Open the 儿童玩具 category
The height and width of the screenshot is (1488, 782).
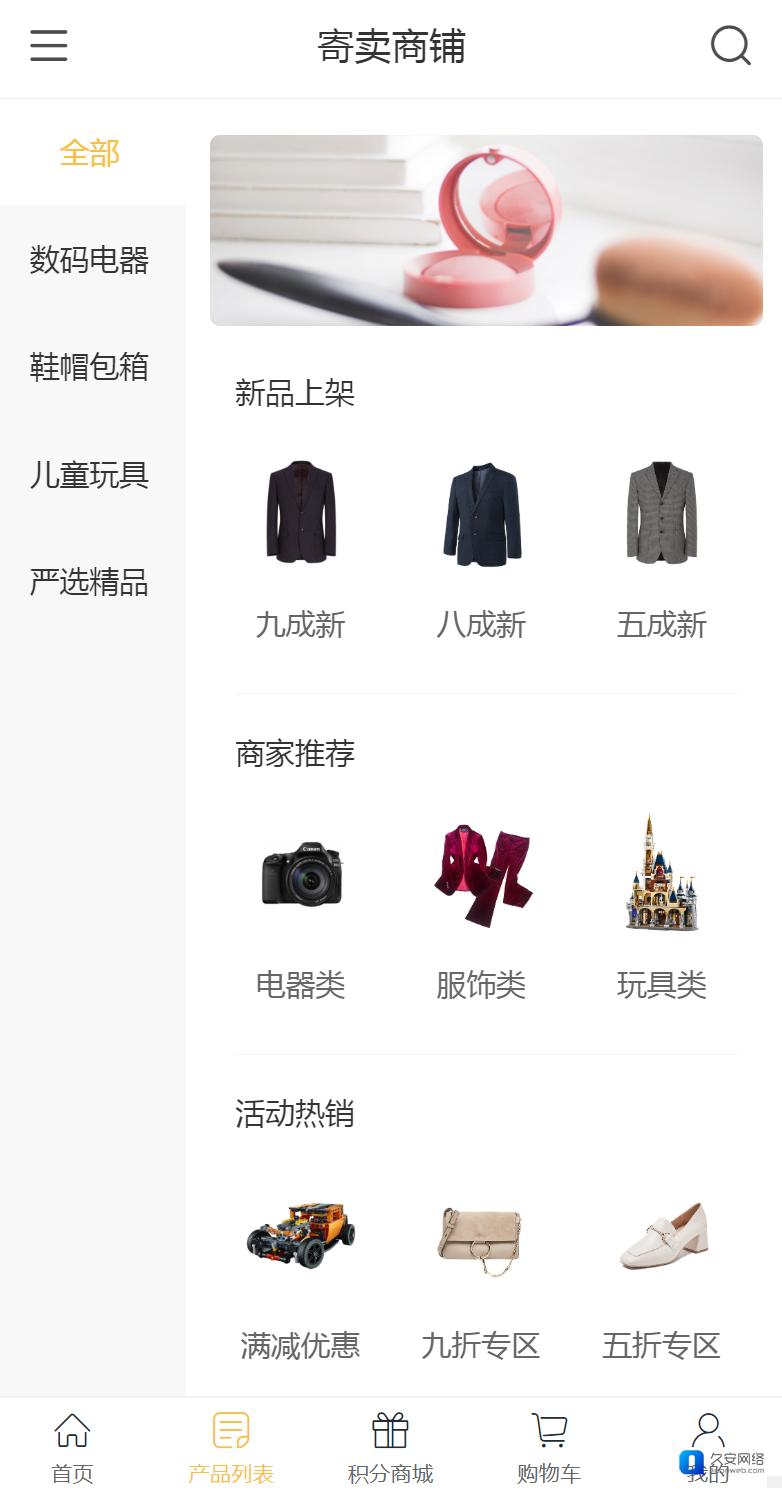tap(90, 474)
